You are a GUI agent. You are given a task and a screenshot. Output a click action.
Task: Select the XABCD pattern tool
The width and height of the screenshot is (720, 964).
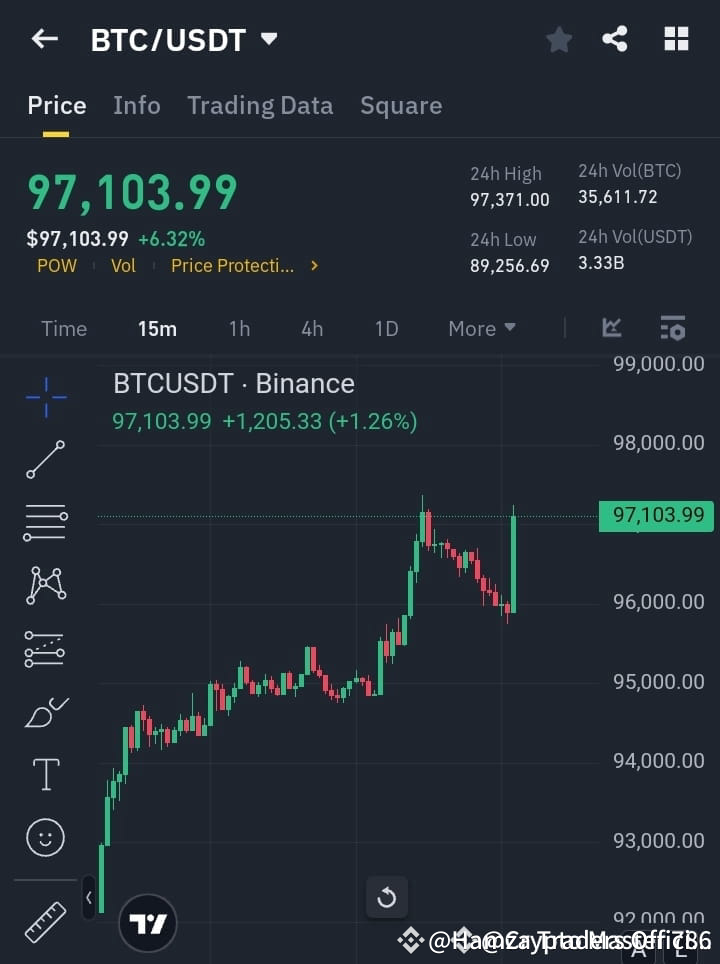pyautogui.click(x=44, y=586)
